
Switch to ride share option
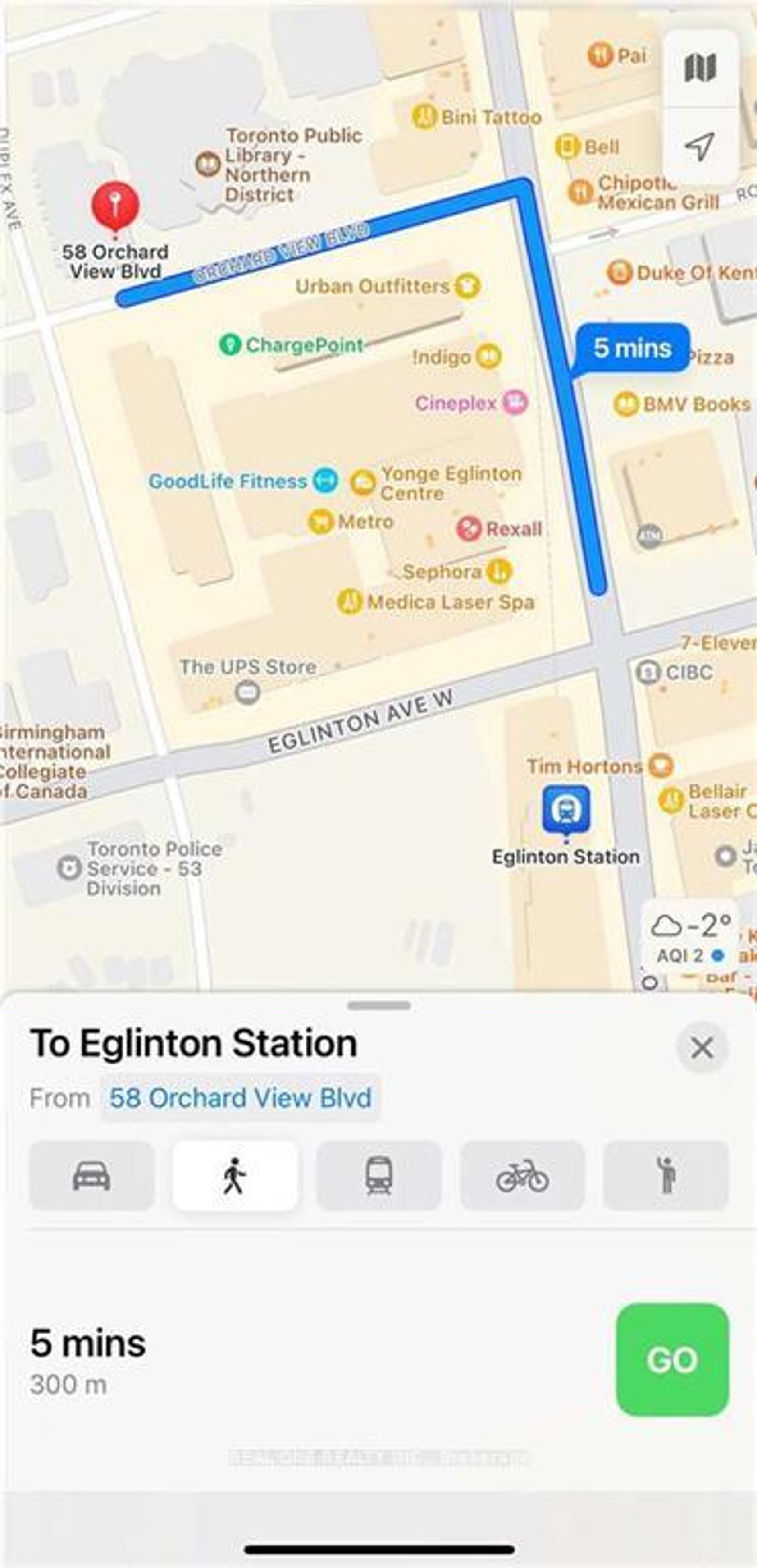click(666, 1175)
